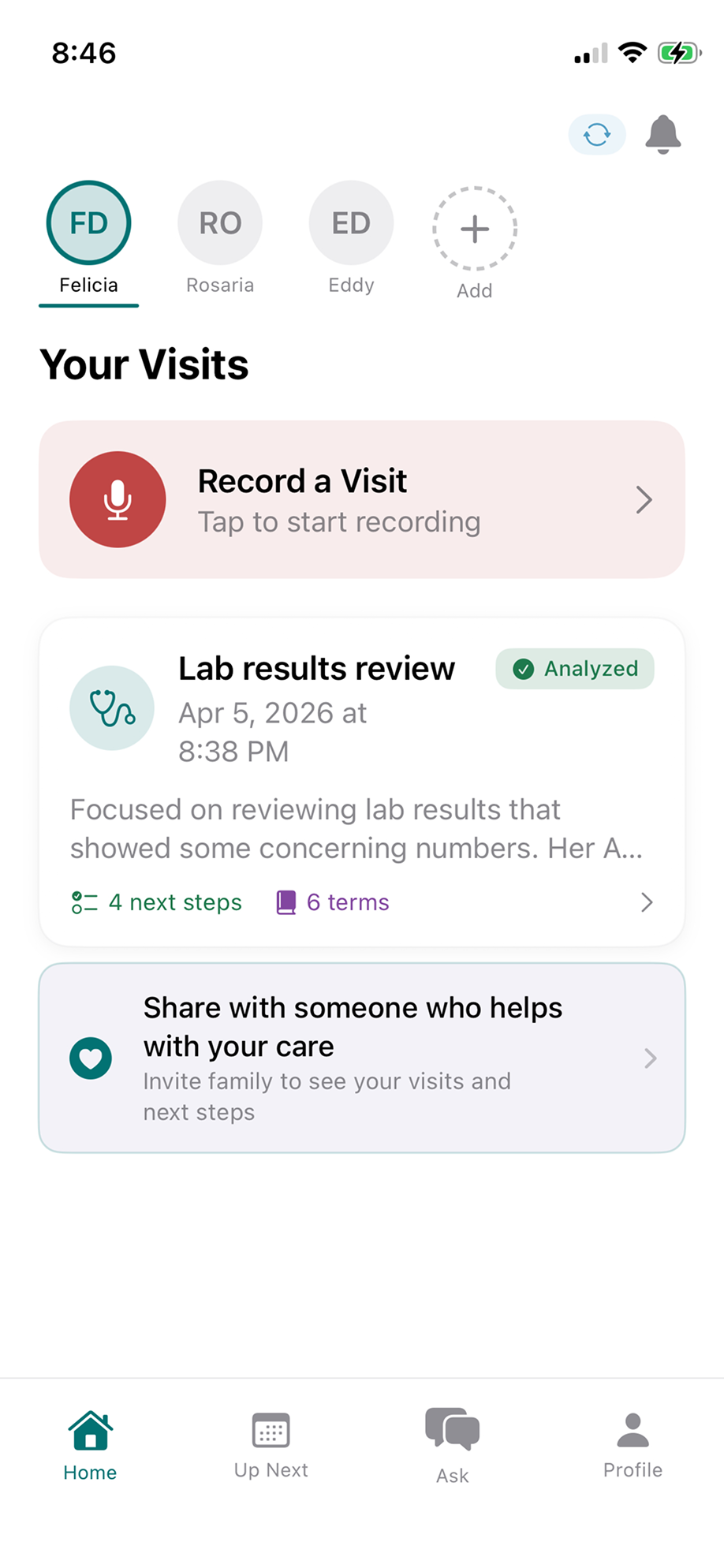724x1568 pixels.
Task: Tap the Up Next calendar icon
Action: [271, 1430]
